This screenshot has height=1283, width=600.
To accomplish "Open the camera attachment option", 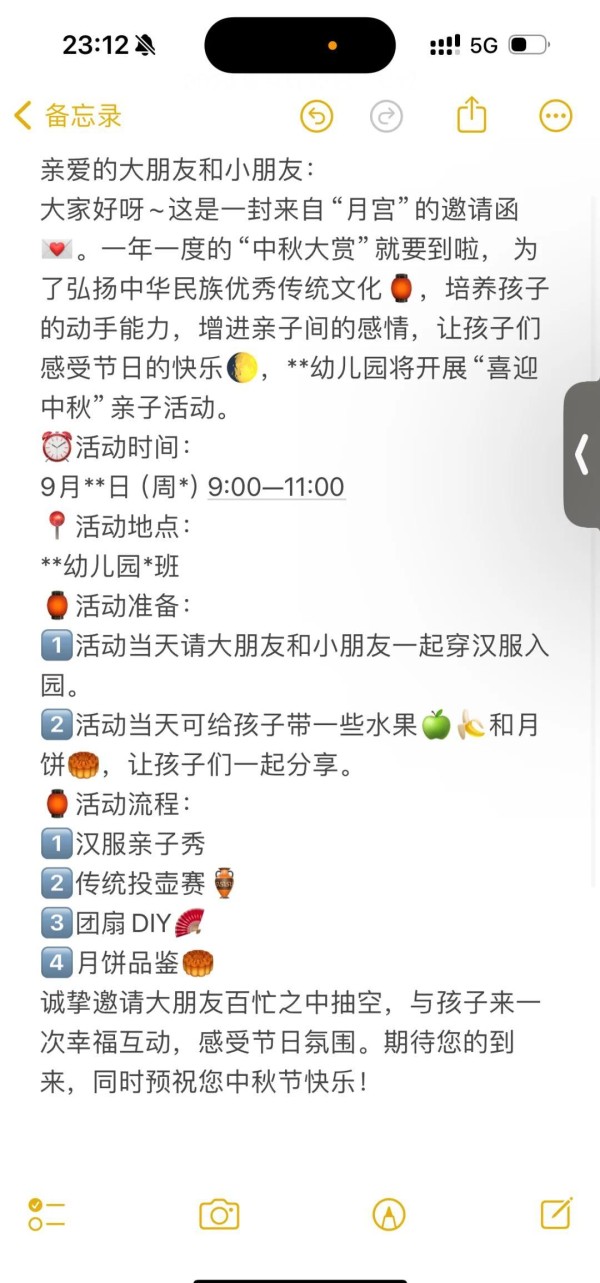I will pos(219,1214).
